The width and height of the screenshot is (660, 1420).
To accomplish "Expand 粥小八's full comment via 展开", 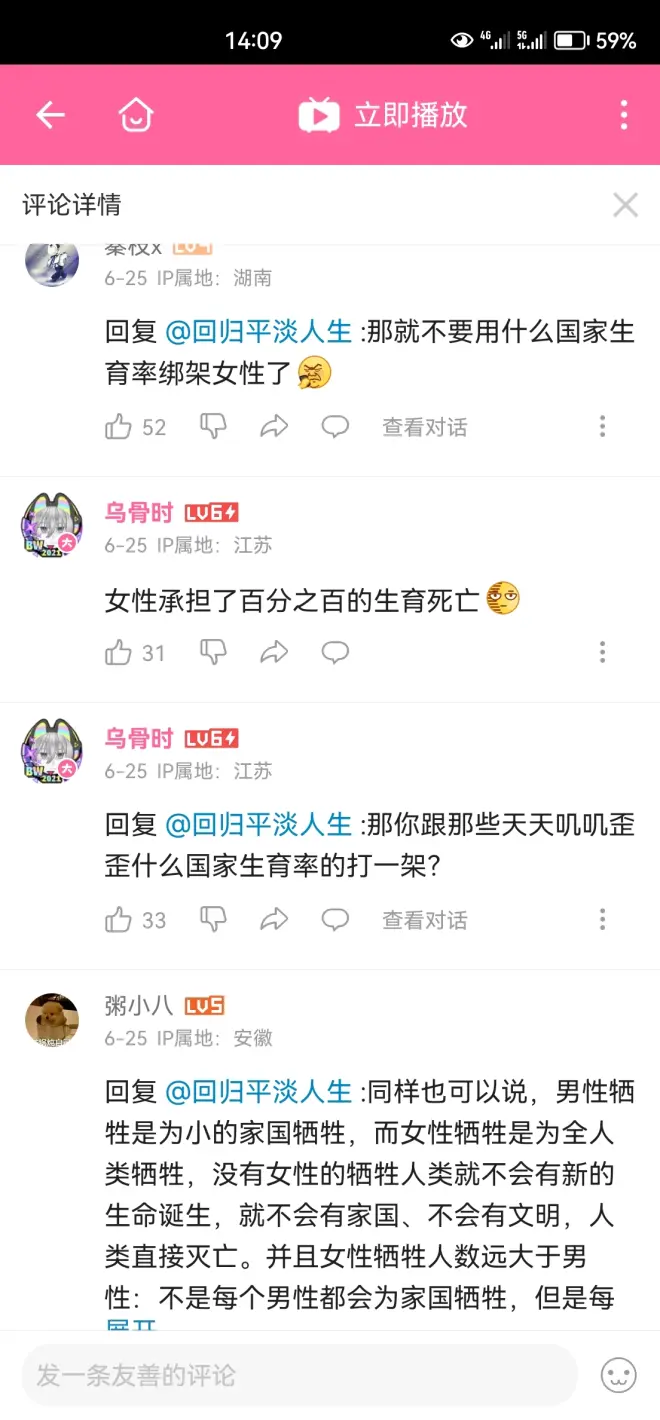I will (x=130, y=1326).
